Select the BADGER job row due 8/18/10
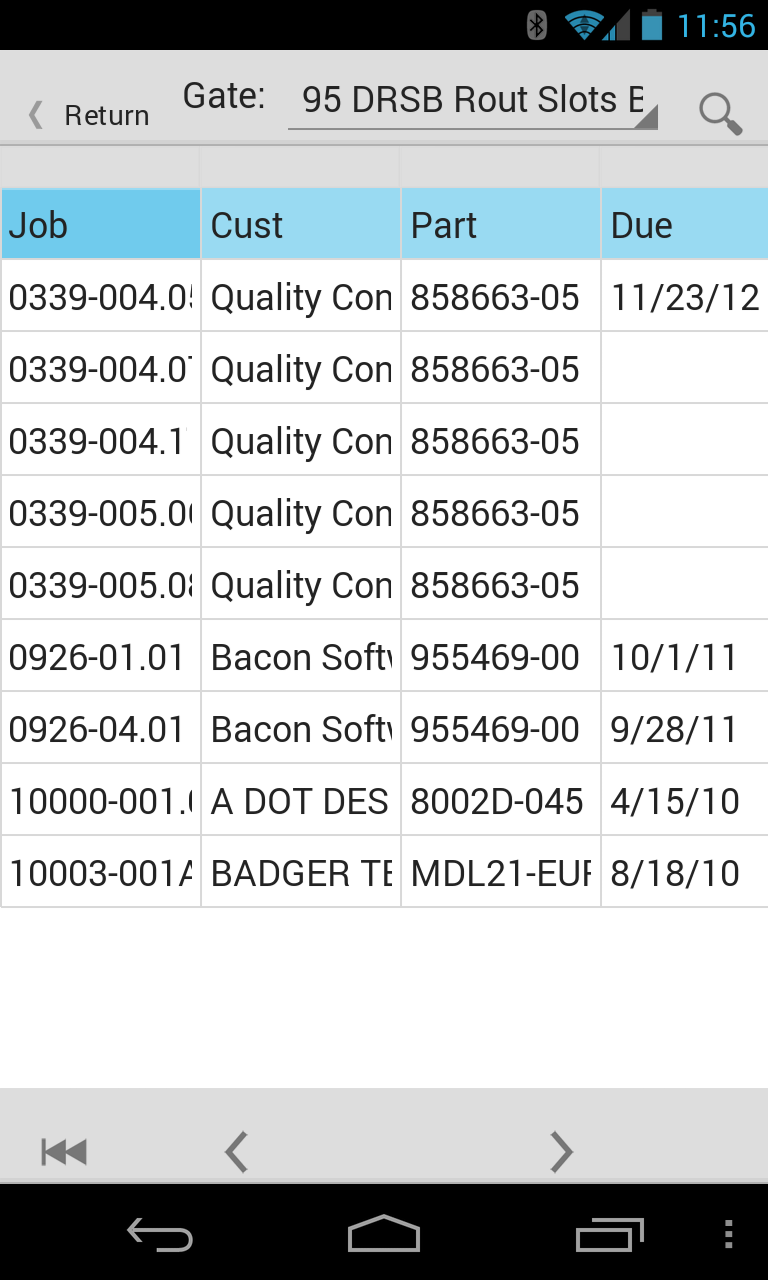 point(384,873)
